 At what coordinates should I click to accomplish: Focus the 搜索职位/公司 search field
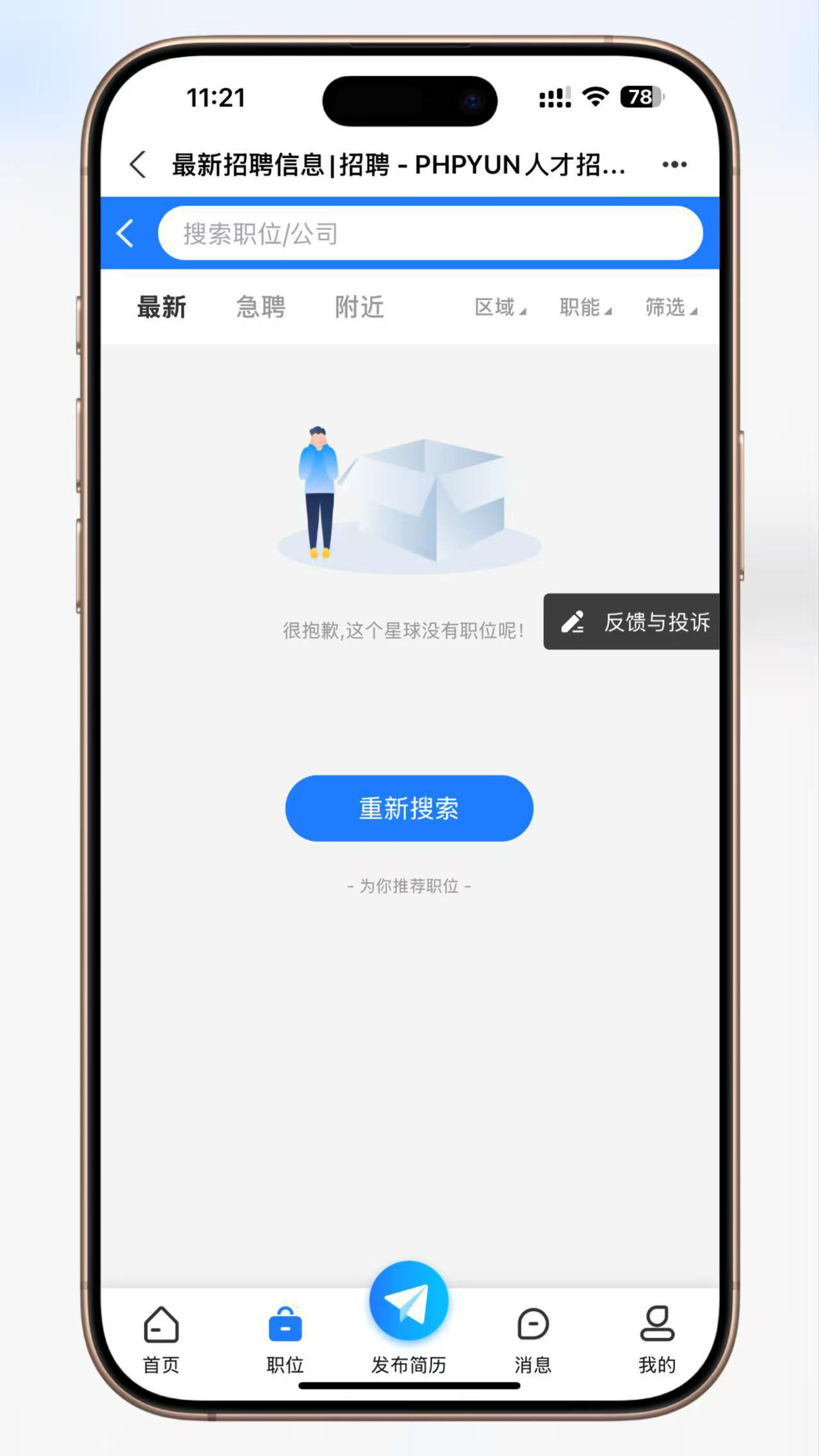pyautogui.click(x=430, y=233)
